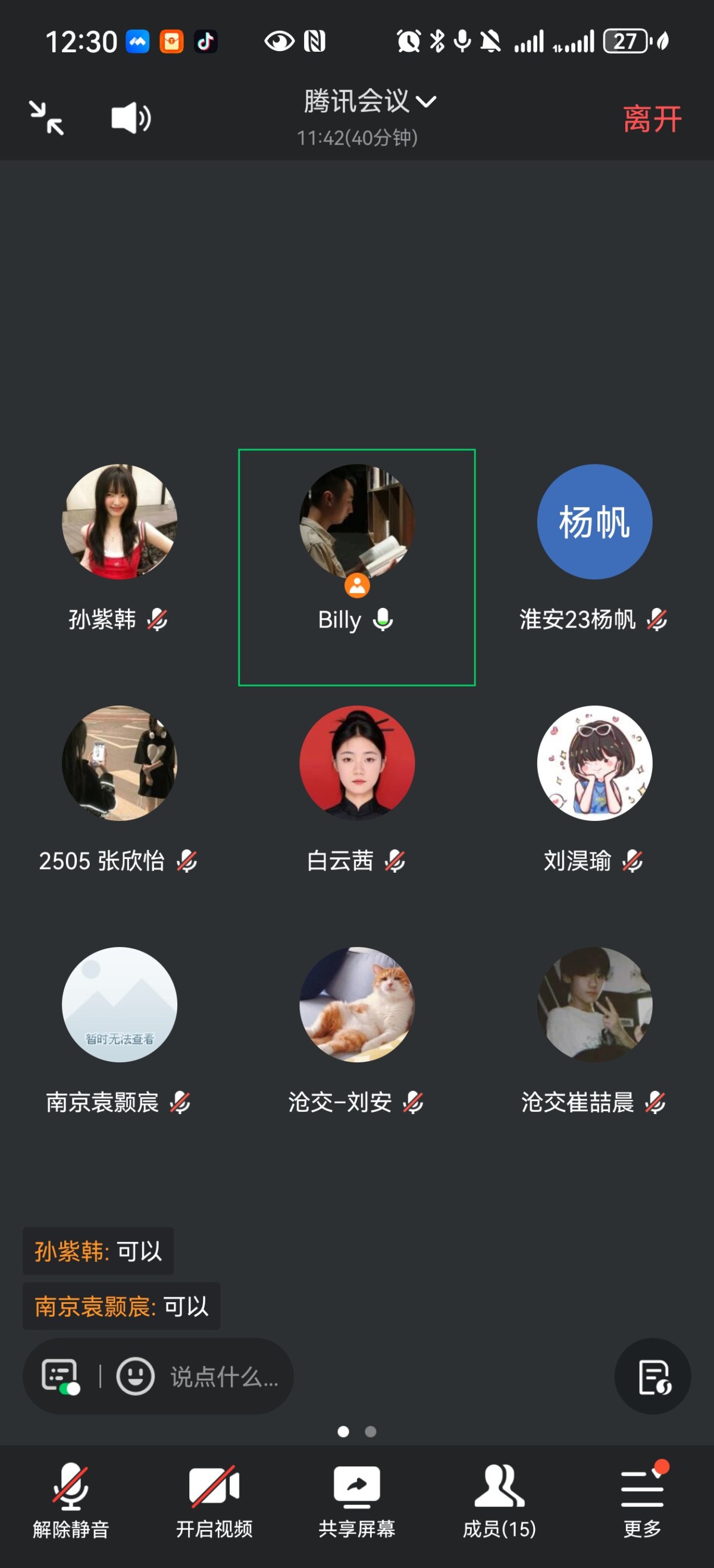Turn on camera with 开启视频
The width and height of the screenshot is (714, 1568).
214,1501
